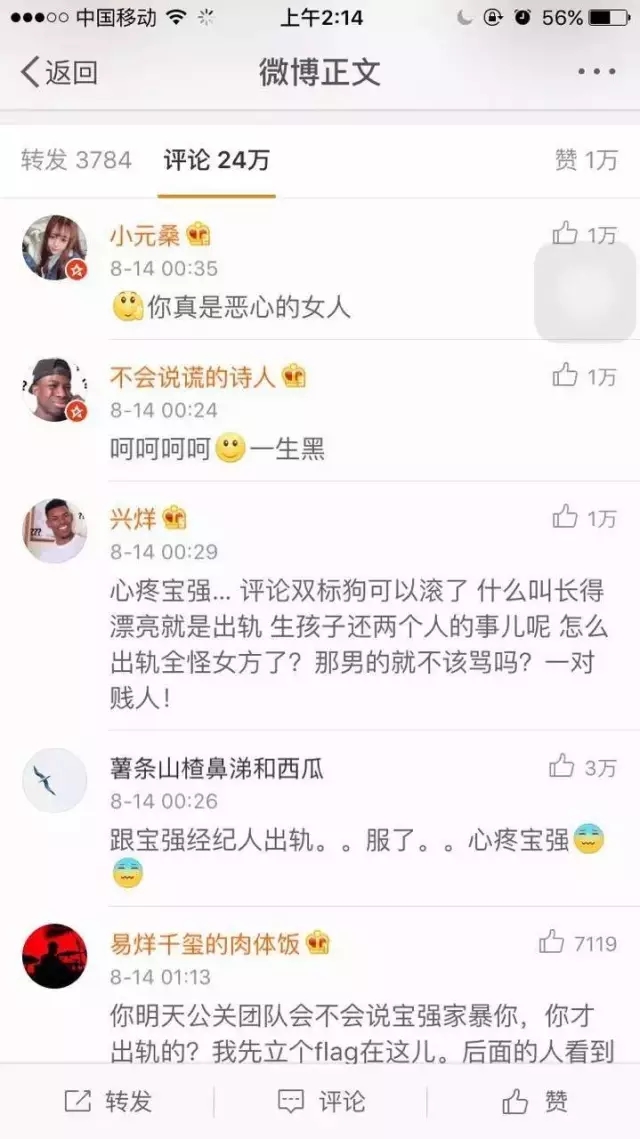Screen dimensions: 640x1139
Task: Select the 评论 24万 tab
Action: [x=217, y=160]
